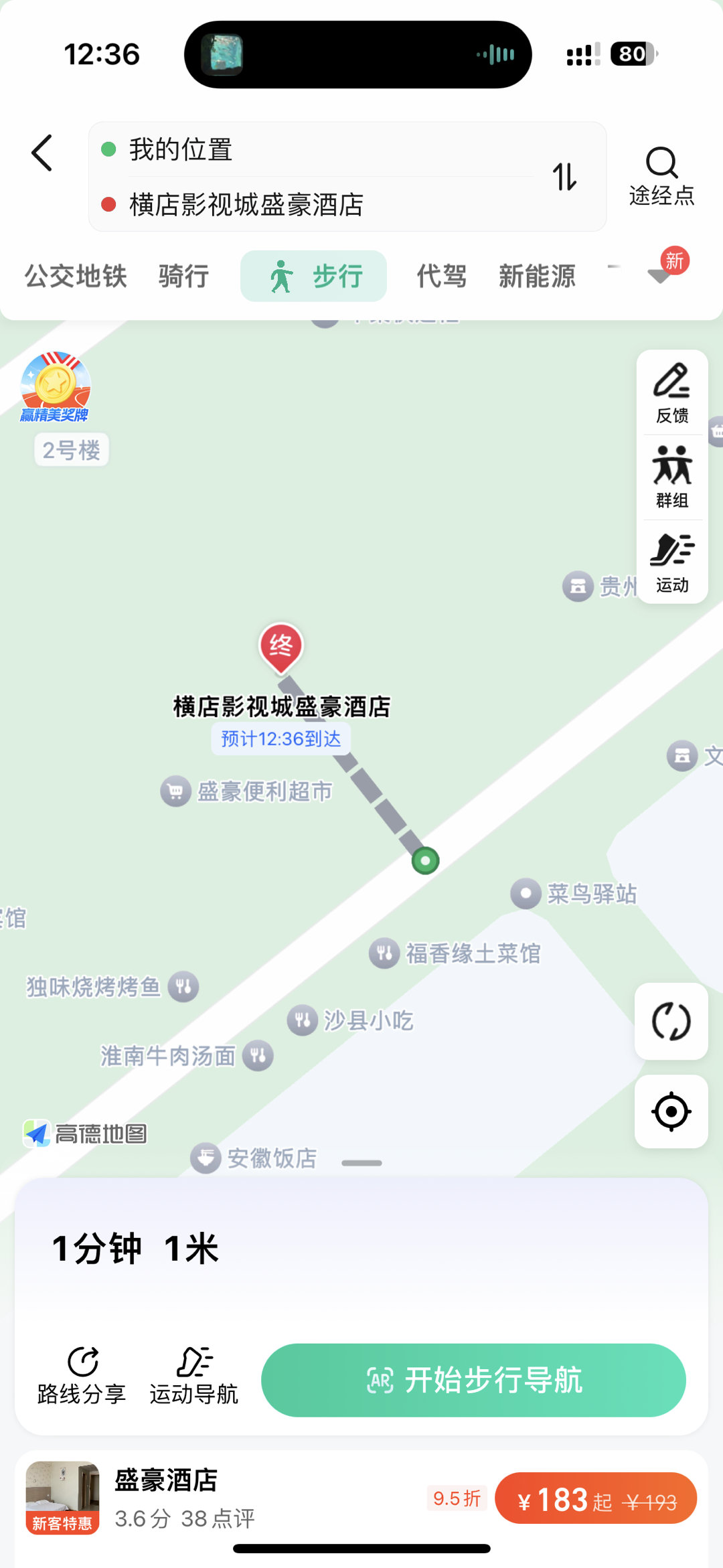Viewport: 723px width, 1568px height.
Task: Go back using the top arrow
Action: tap(42, 153)
